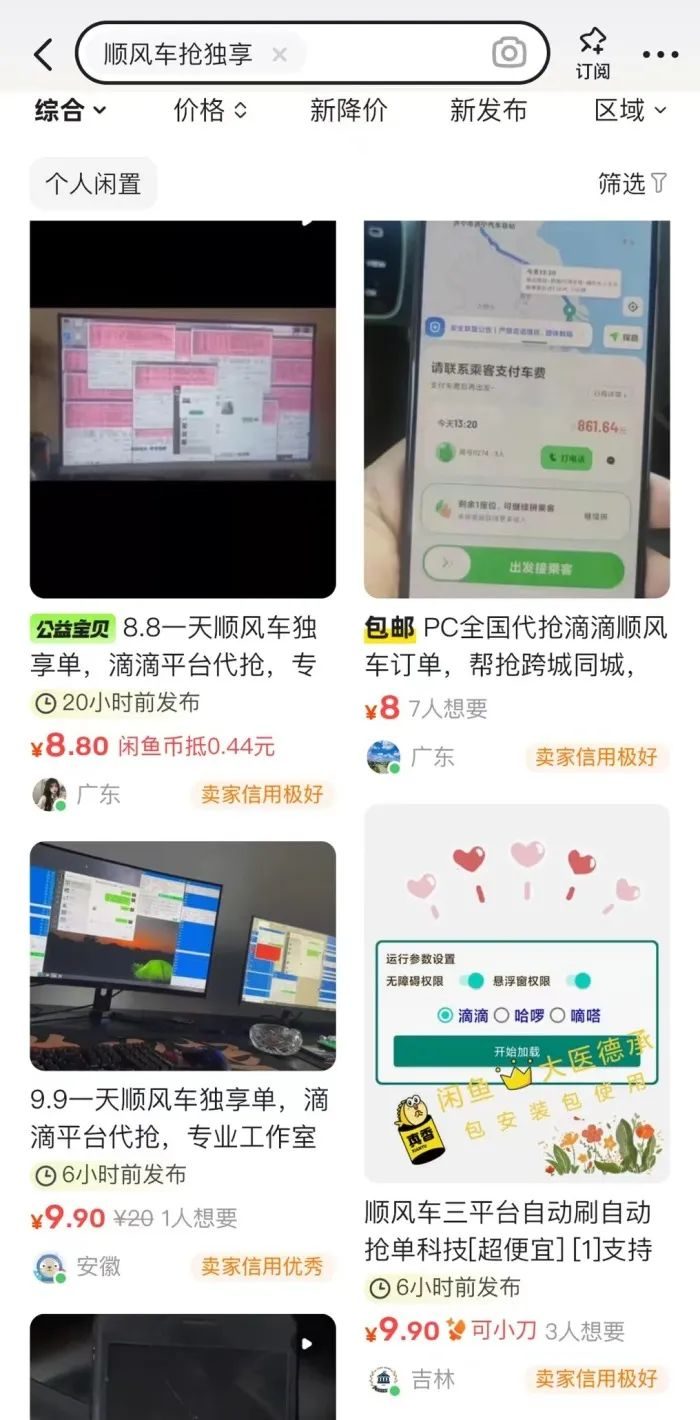The height and width of the screenshot is (1420, 700).
Task: Open the three-dot overflow menu
Action: point(660,54)
